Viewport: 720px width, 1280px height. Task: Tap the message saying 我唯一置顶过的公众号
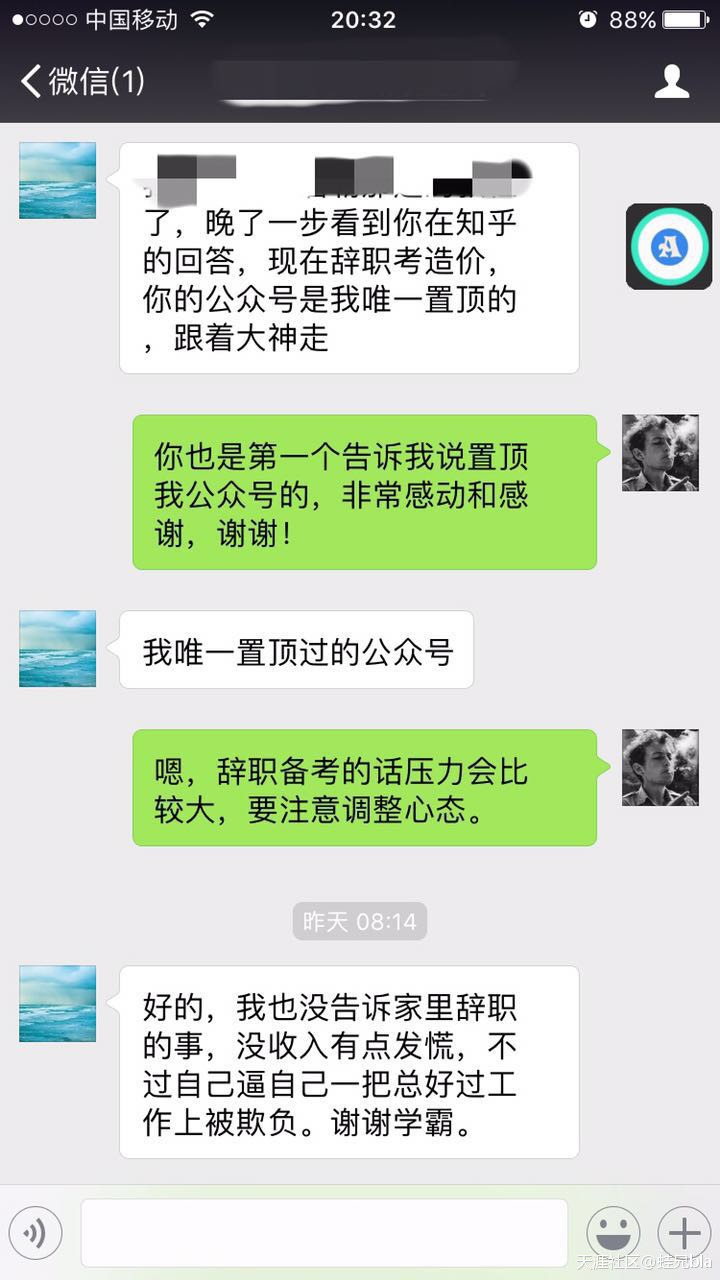coord(295,650)
